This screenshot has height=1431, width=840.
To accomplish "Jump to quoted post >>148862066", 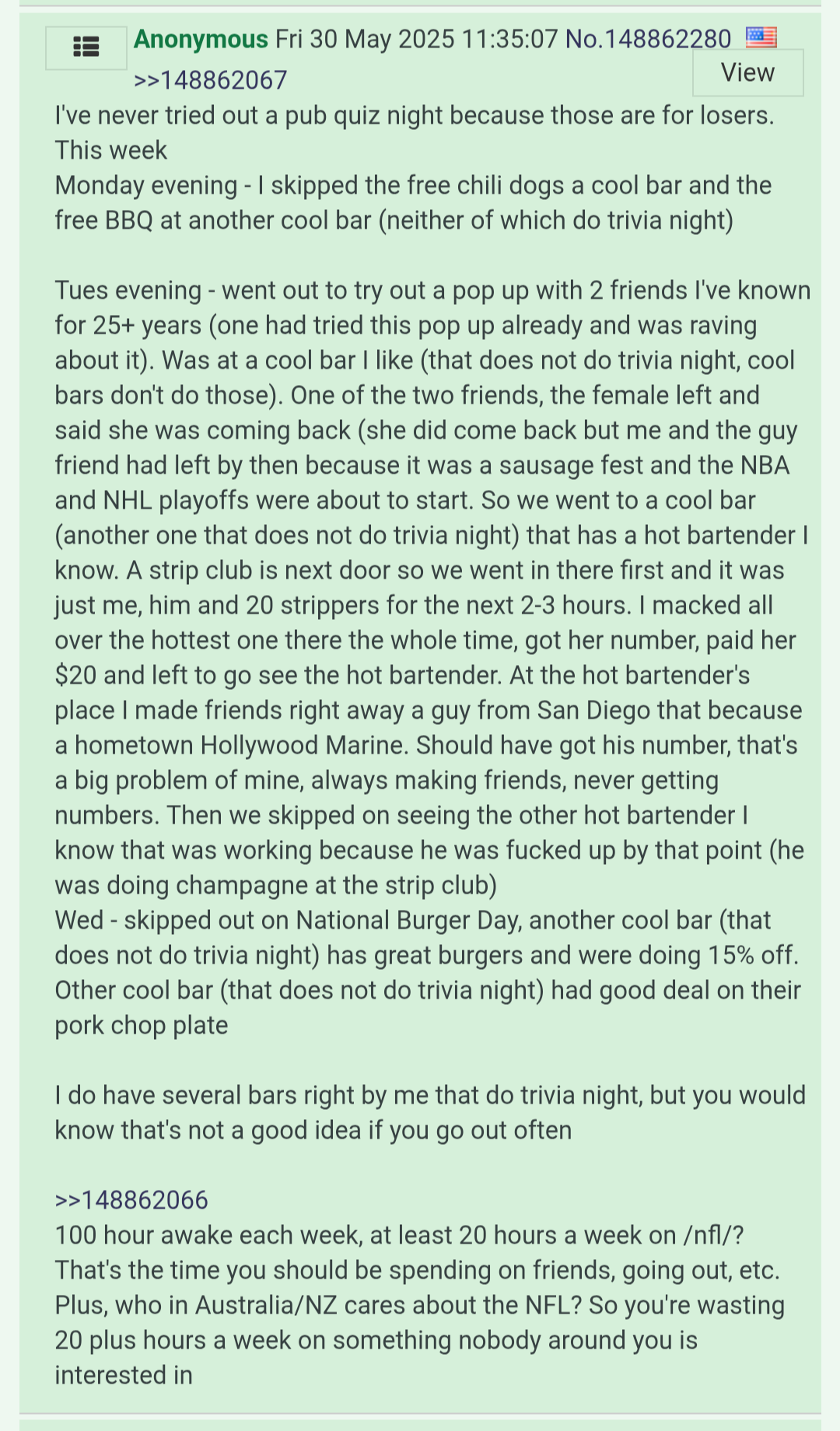I will coord(131,1200).
